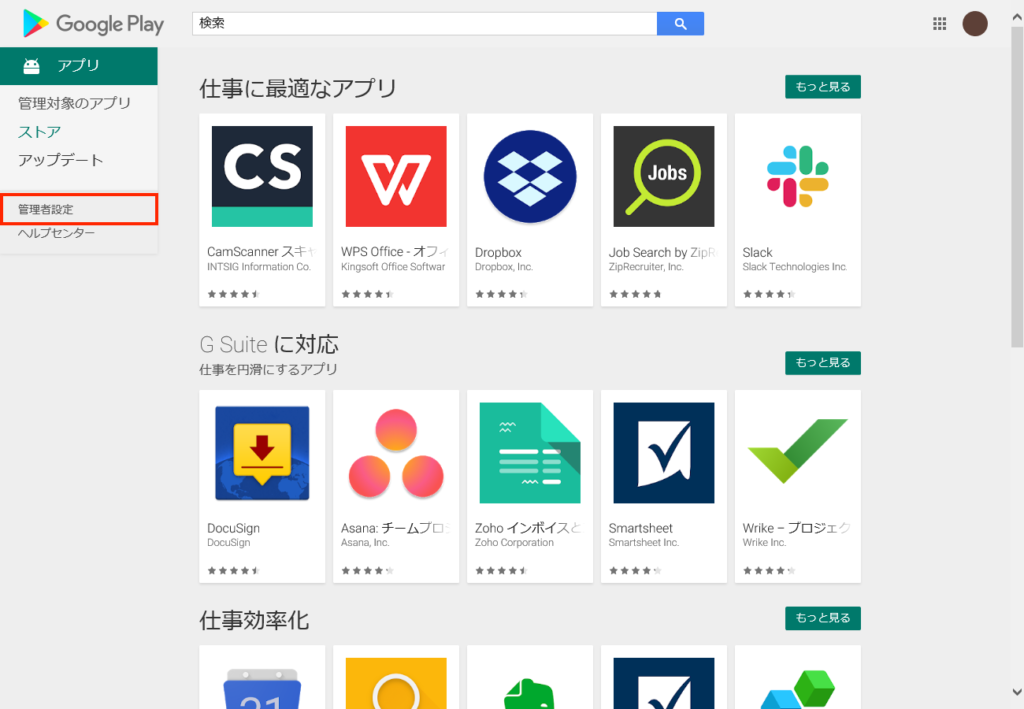Open 管理者設定 in the sidebar

coord(46,209)
